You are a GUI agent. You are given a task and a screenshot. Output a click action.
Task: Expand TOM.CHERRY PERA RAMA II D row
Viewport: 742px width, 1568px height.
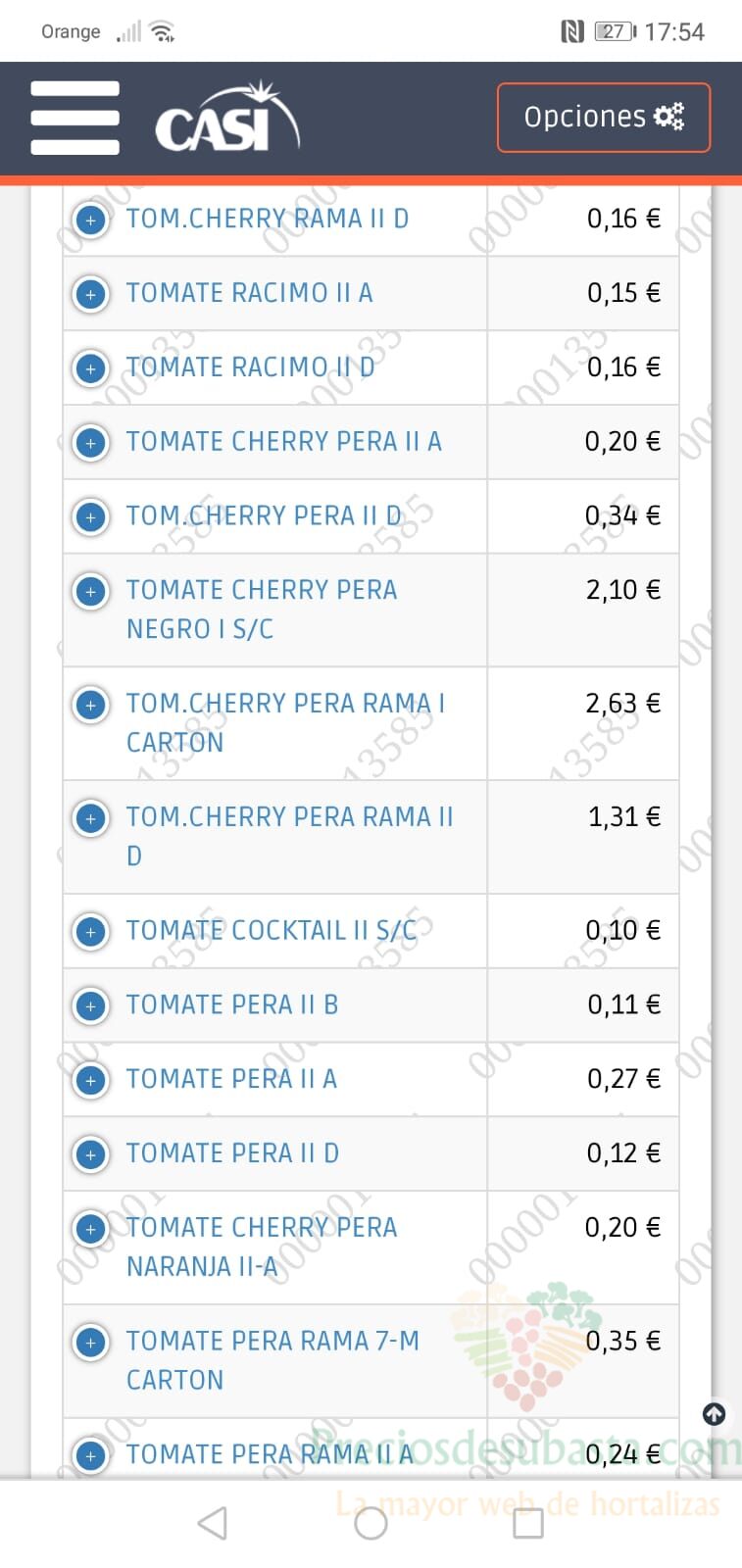[91, 818]
